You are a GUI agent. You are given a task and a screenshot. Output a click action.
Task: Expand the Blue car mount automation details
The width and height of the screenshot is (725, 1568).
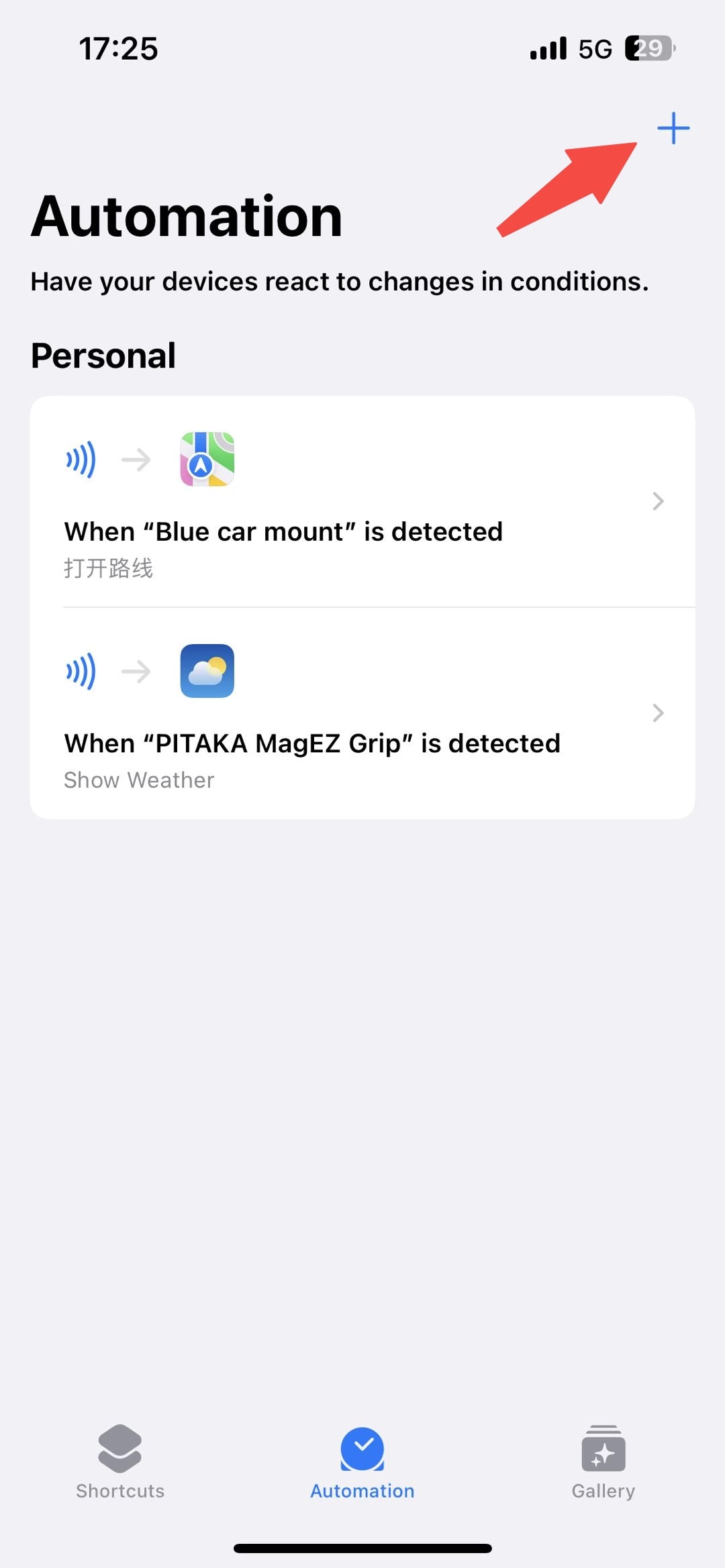[x=659, y=501]
